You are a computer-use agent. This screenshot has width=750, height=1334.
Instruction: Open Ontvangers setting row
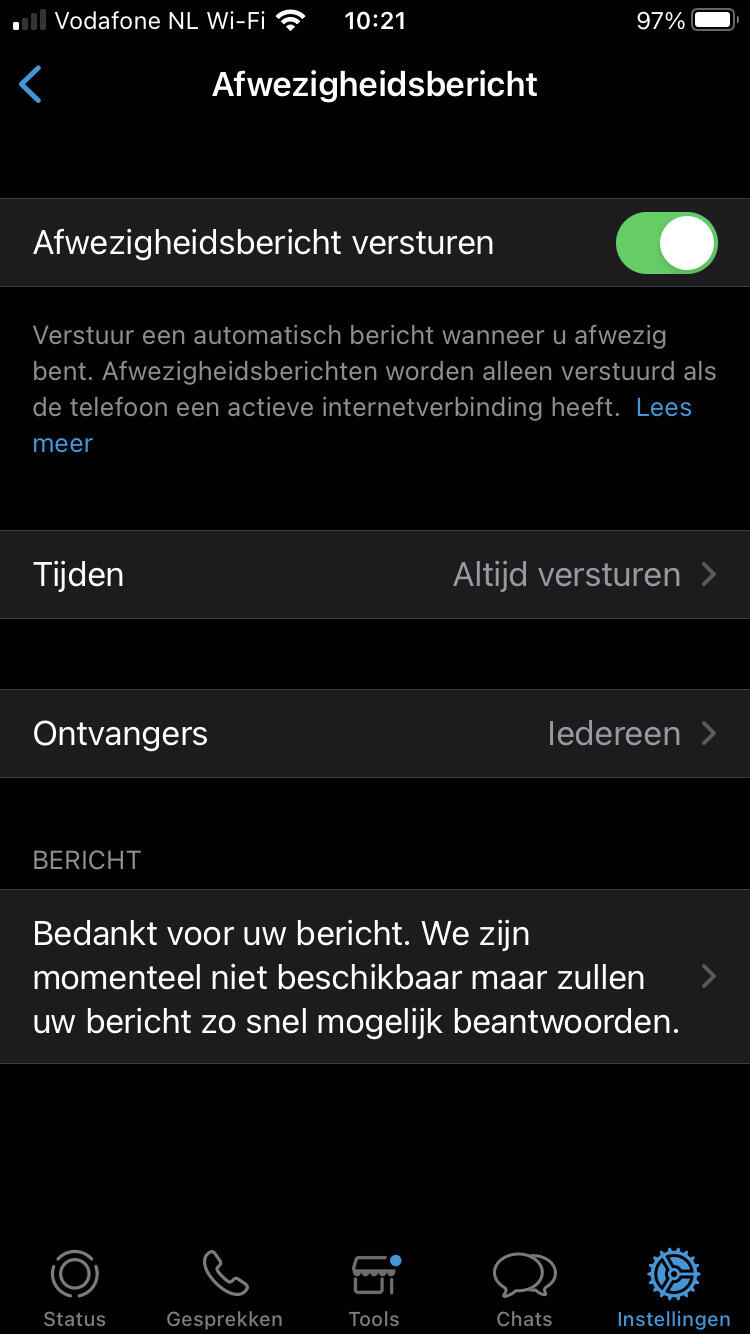click(375, 734)
